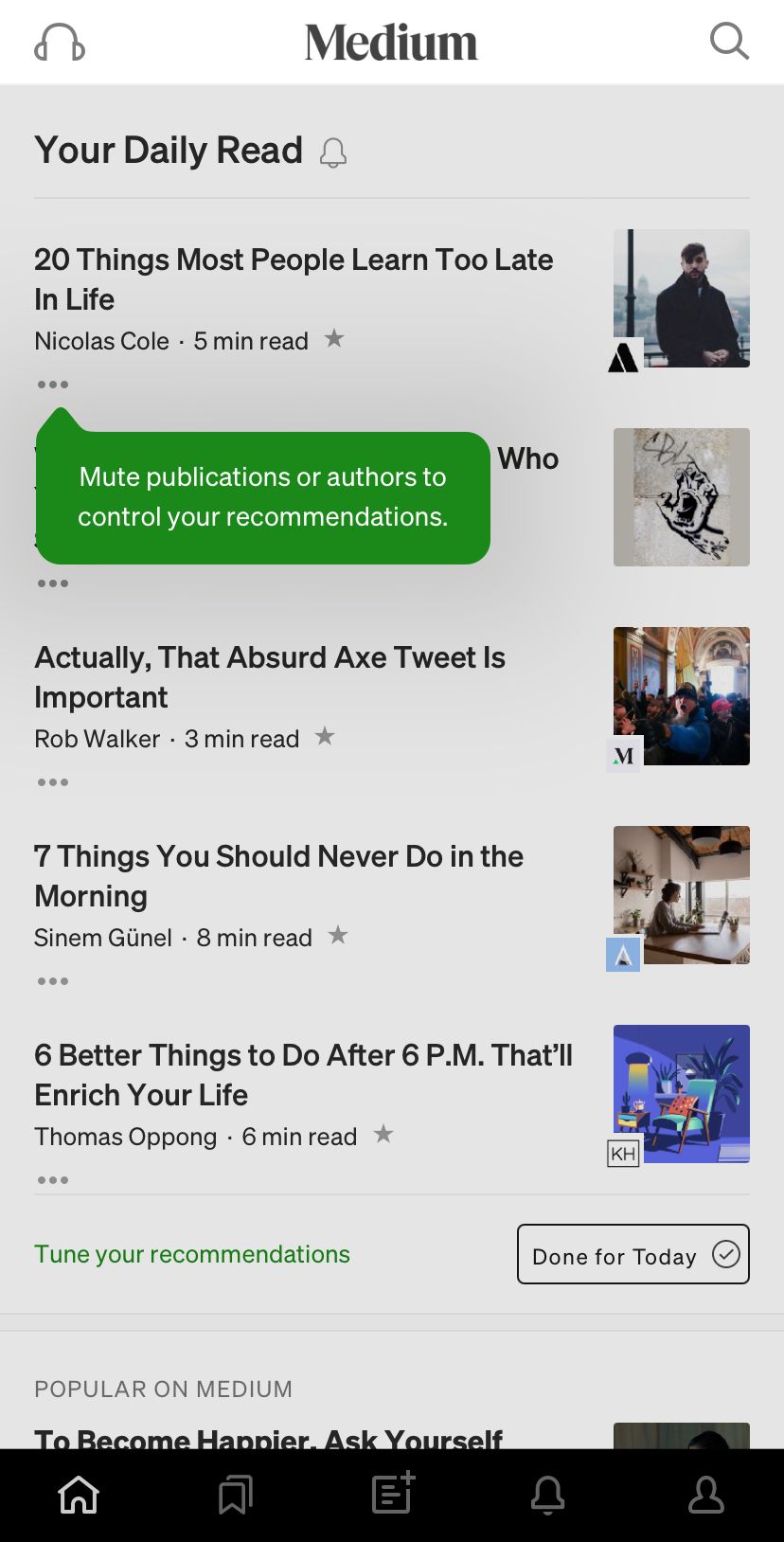Open more options under Sinem Günel's article

tap(53, 981)
